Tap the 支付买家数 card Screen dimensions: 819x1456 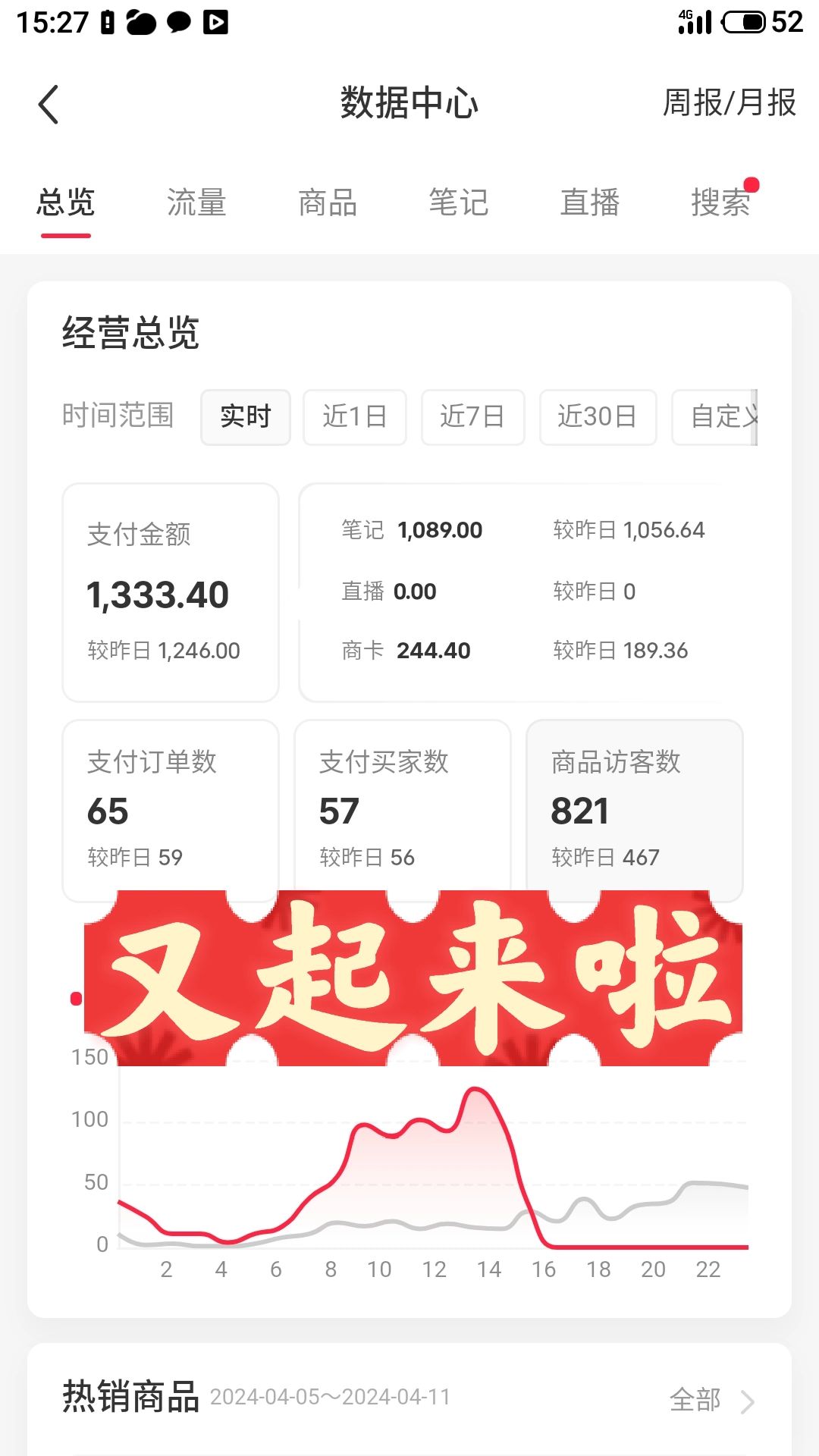(402, 808)
